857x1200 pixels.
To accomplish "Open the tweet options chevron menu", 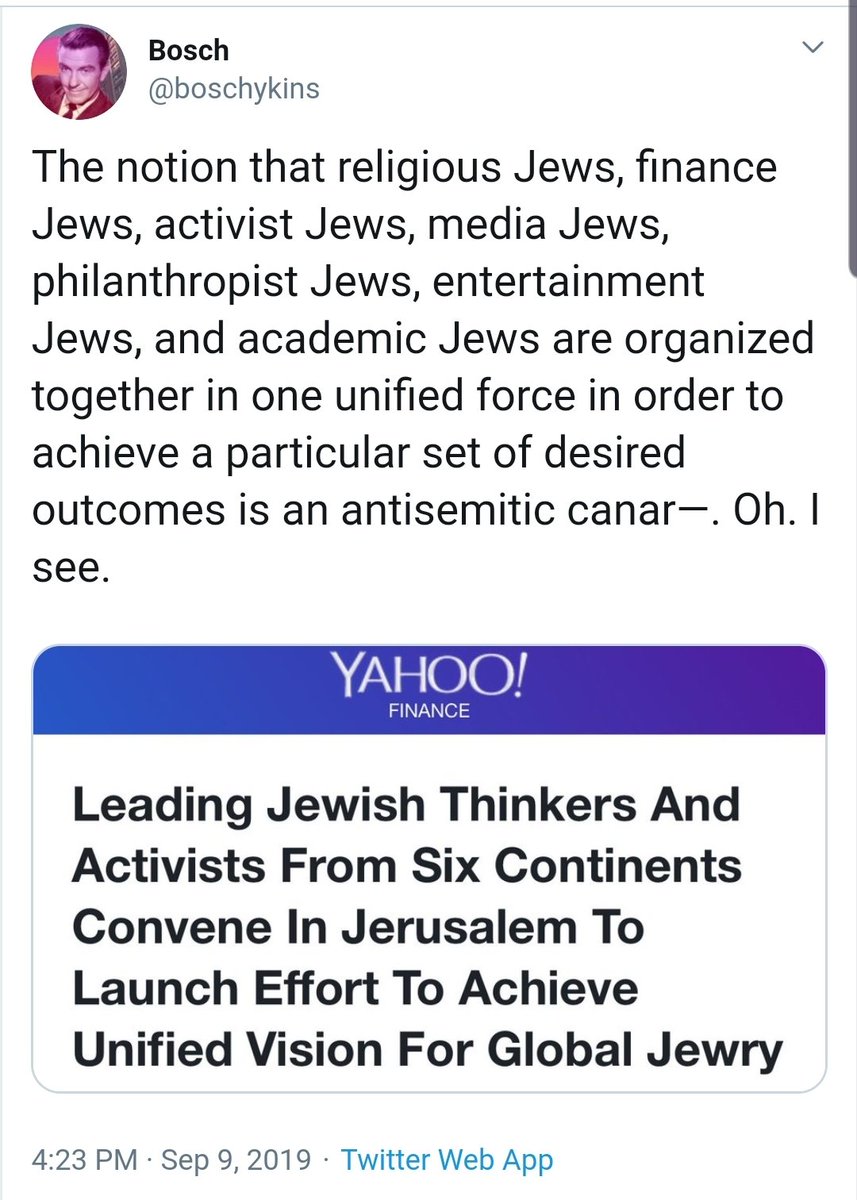I will (x=814, y=48).
